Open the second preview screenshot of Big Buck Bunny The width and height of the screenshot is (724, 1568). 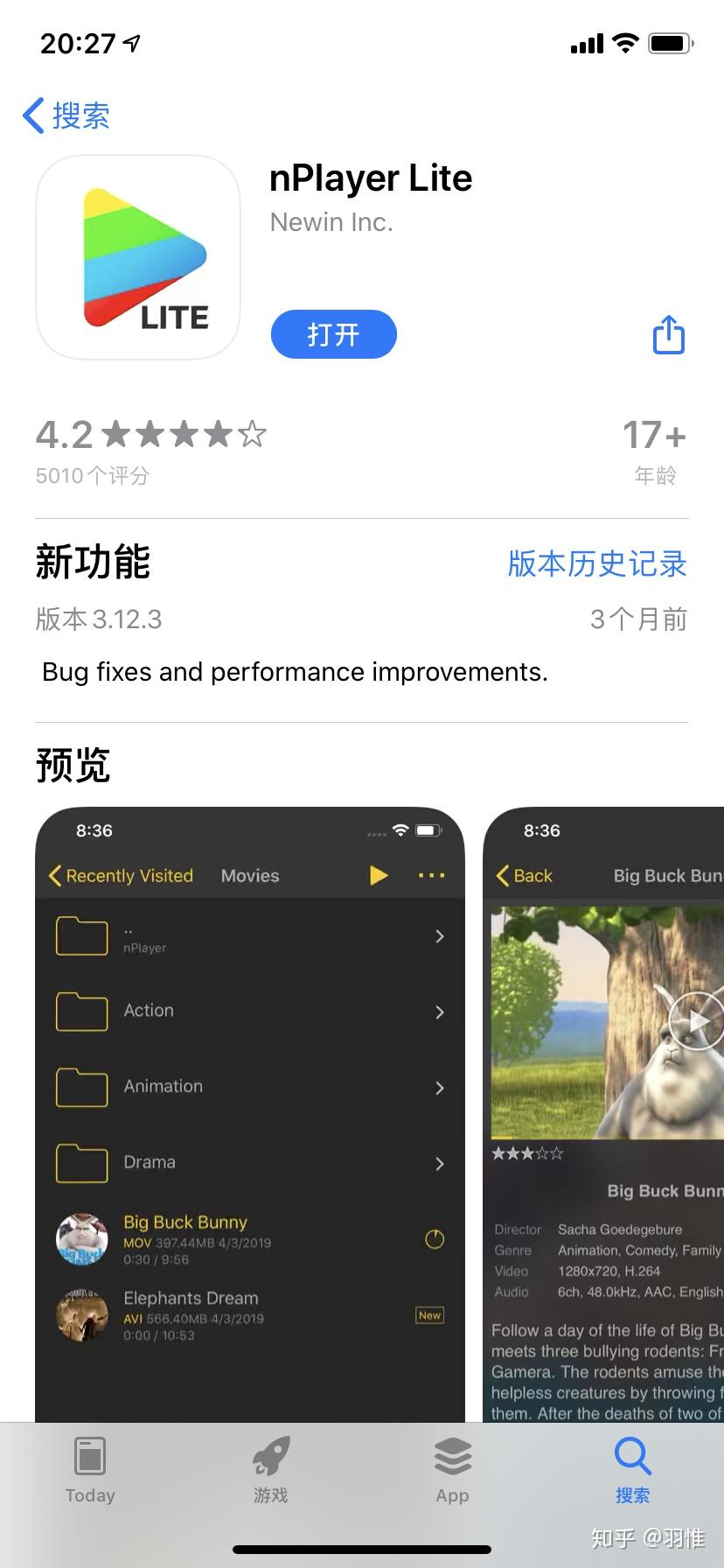tap(603, 1114)
